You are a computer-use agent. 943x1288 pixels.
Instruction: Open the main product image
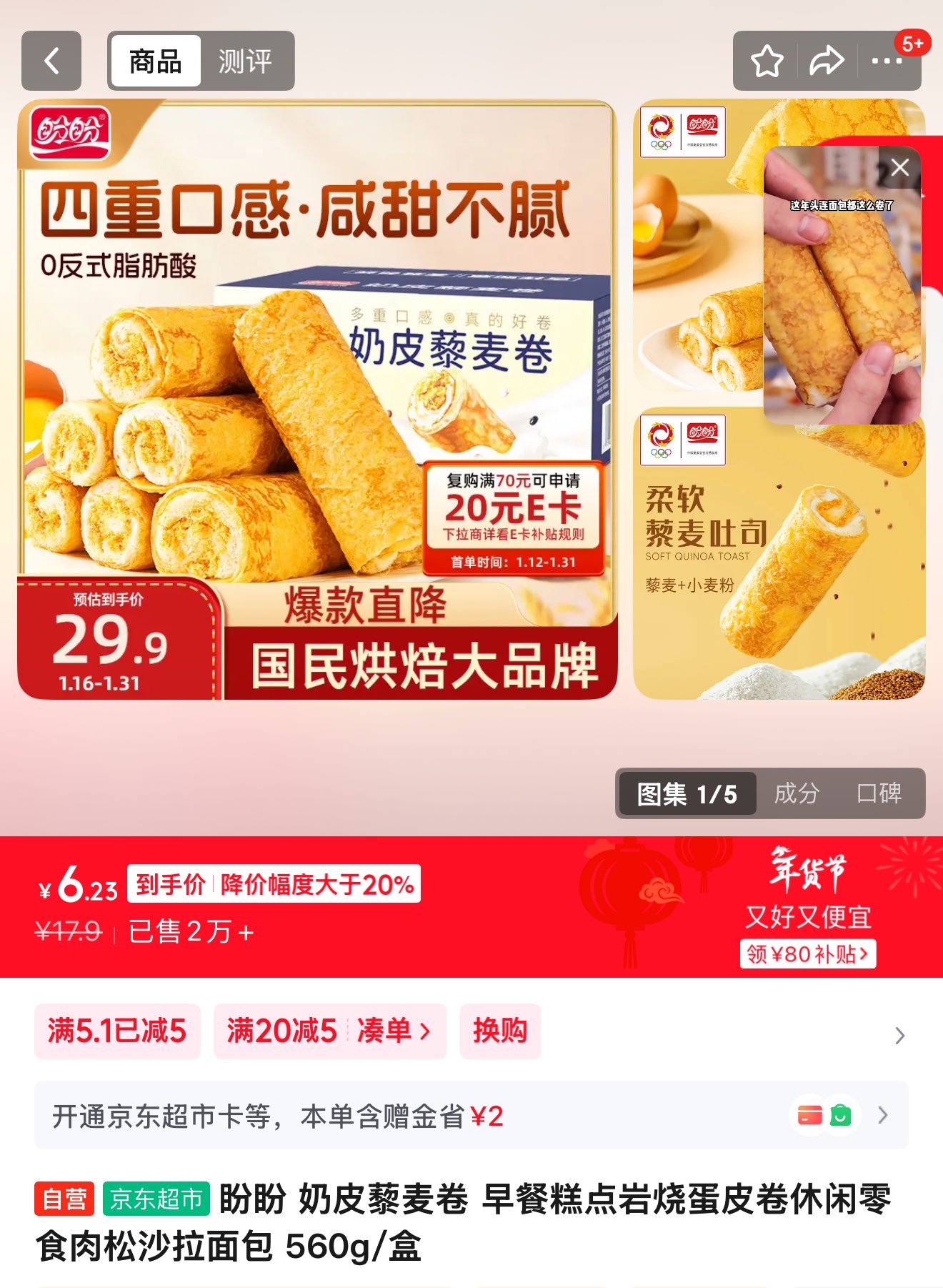click(x=317, y=399)
